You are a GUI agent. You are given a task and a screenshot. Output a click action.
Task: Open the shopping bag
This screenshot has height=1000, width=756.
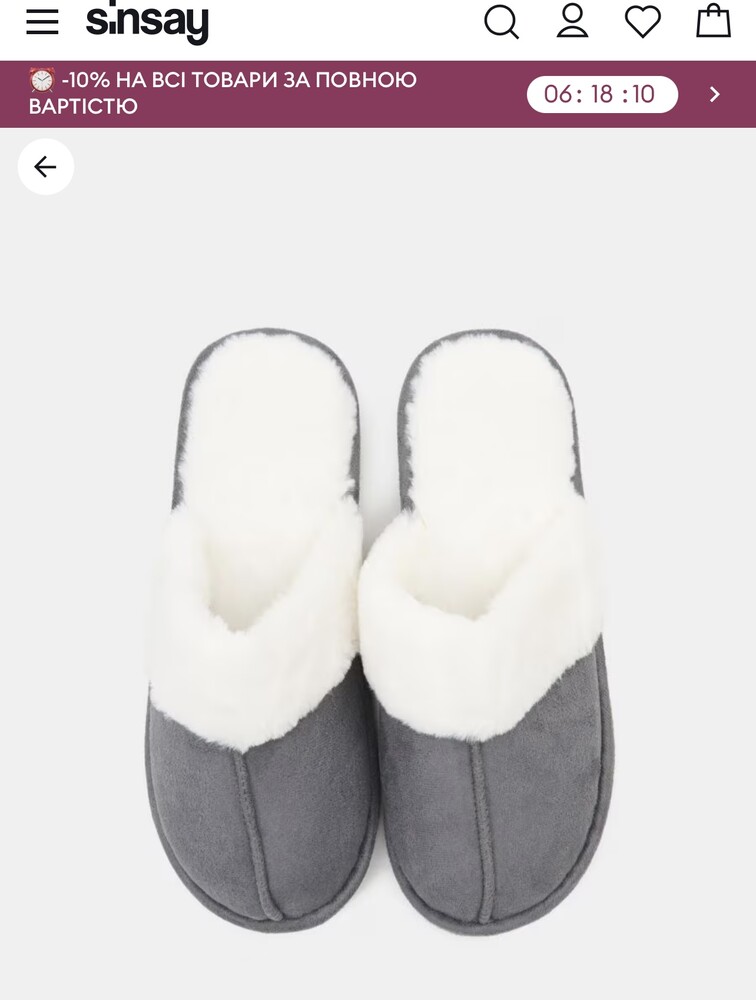713,21
